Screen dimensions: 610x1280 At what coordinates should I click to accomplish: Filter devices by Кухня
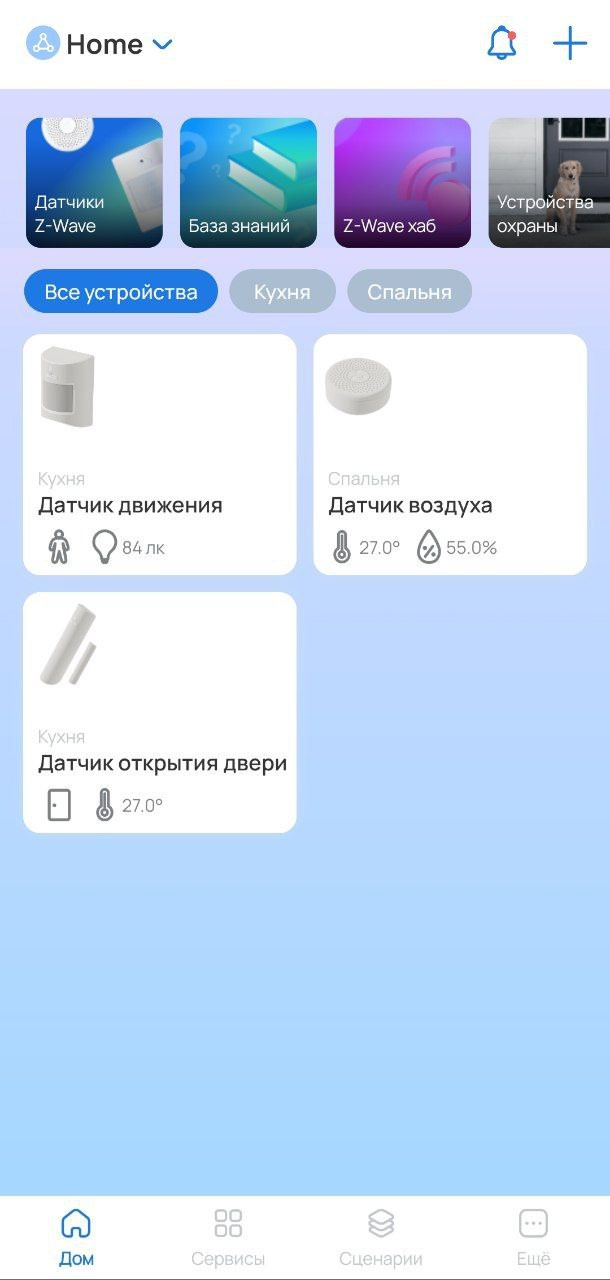click(282, 292)
